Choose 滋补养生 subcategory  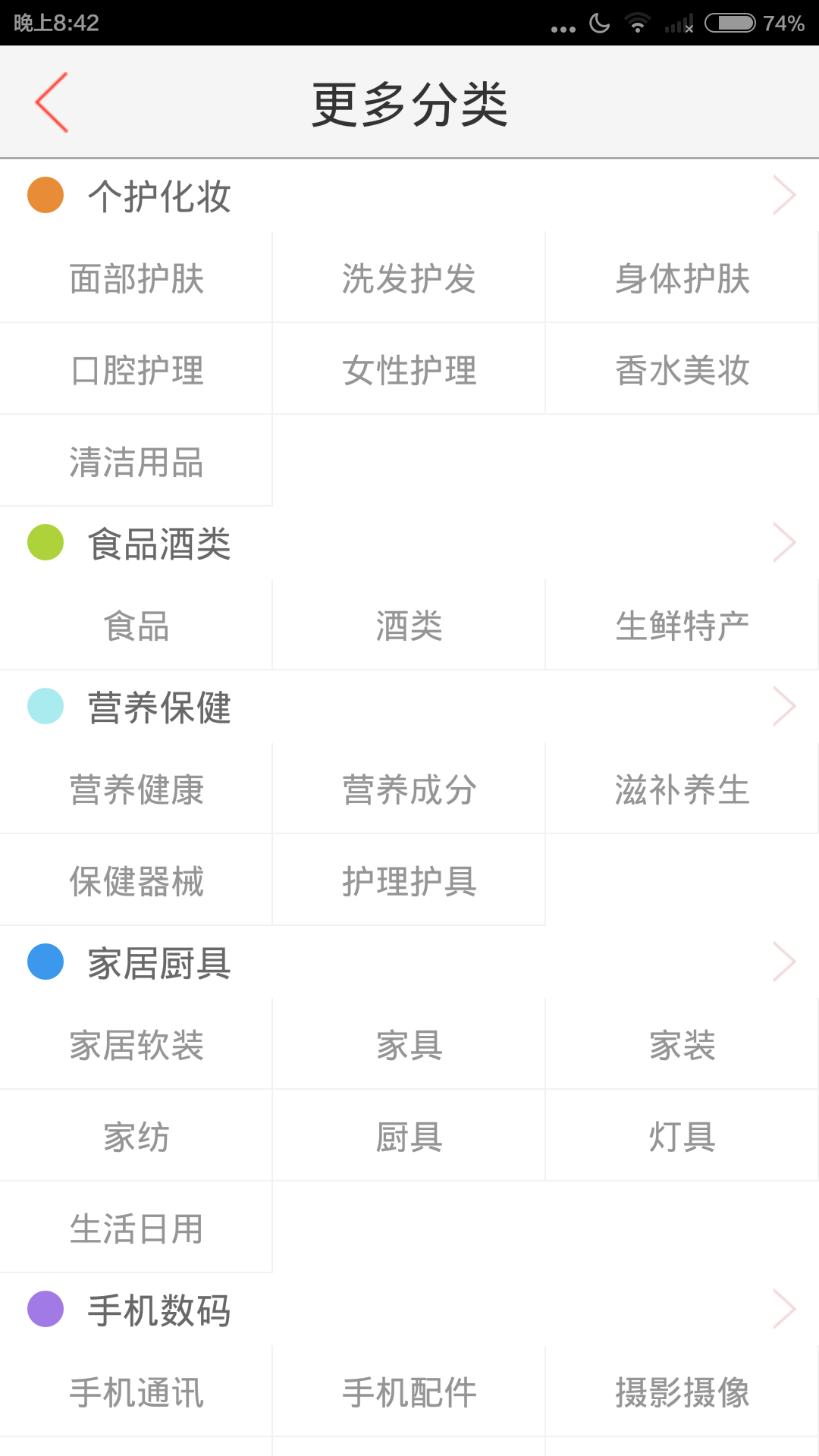pos(682,789)
